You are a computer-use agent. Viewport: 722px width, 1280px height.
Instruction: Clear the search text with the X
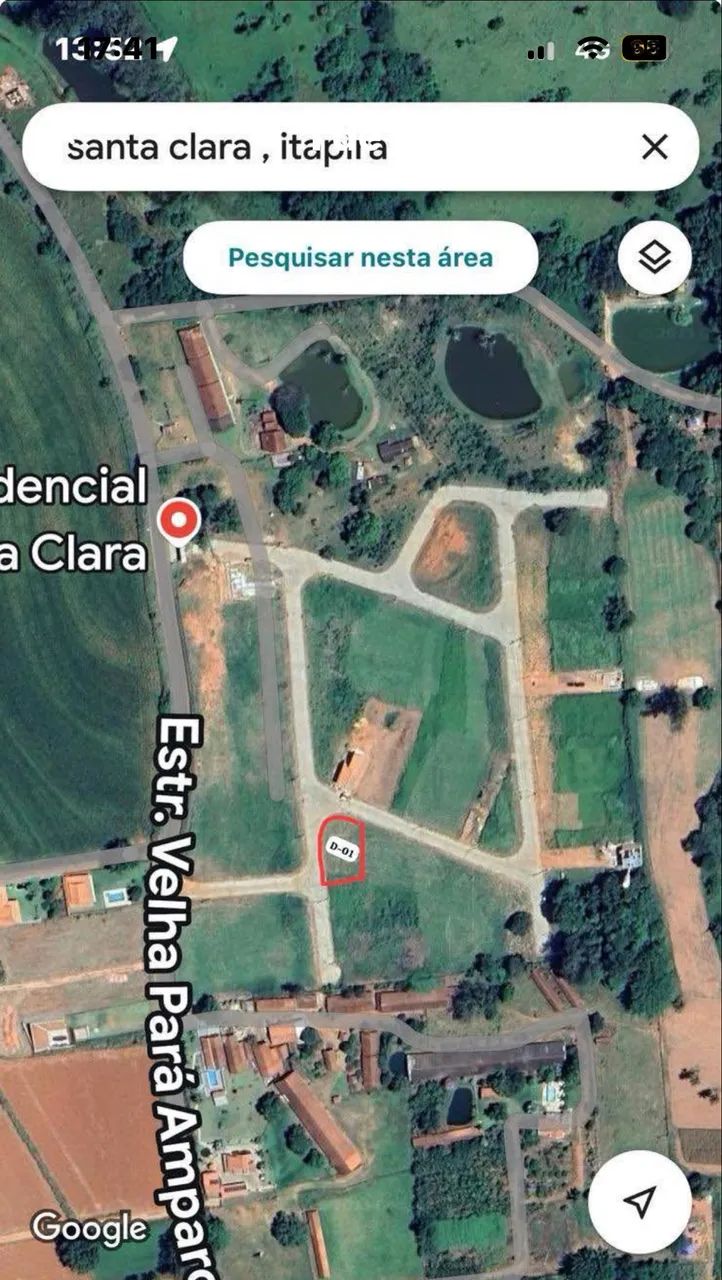[654, 148]
